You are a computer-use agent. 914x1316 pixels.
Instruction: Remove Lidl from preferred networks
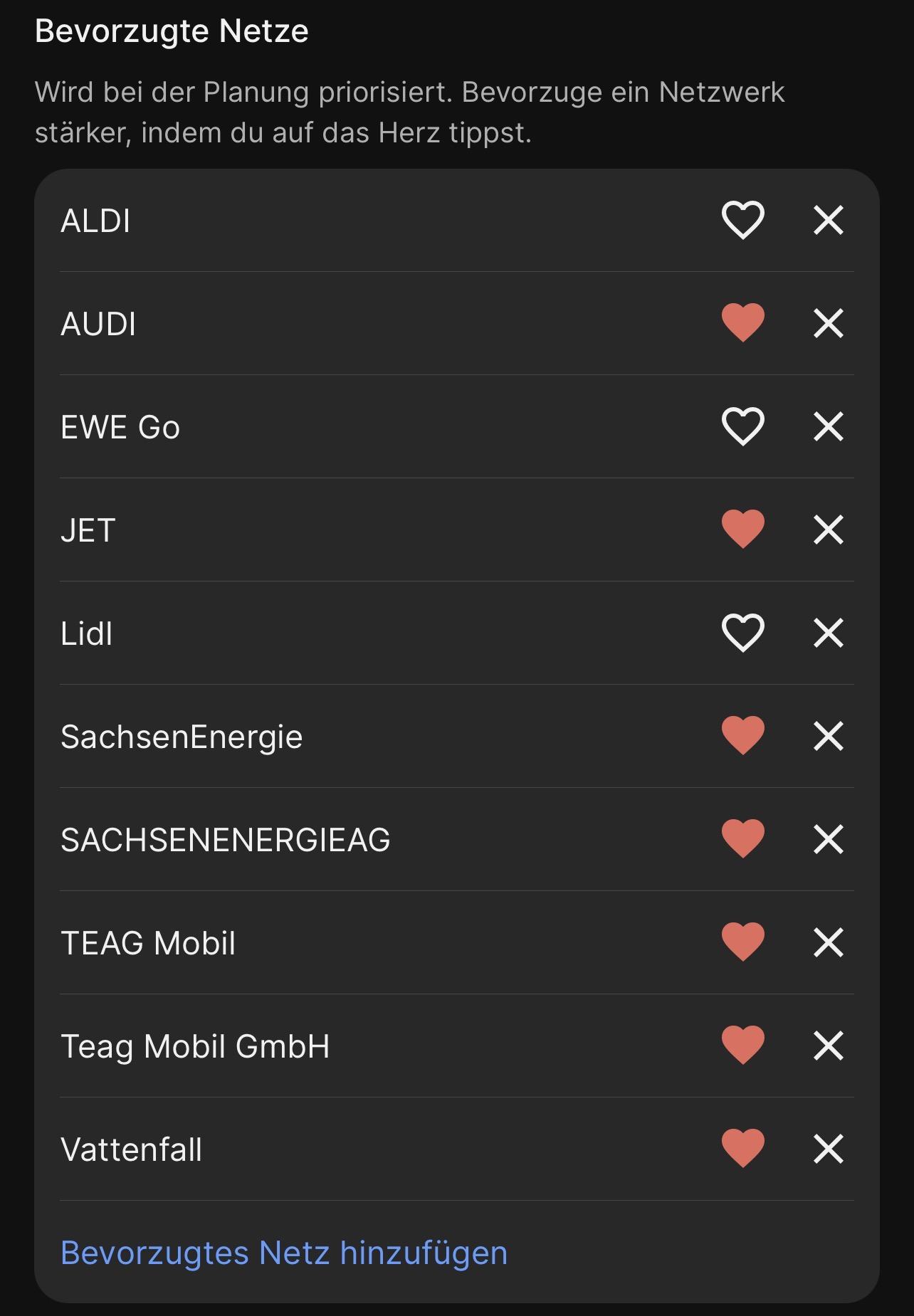pos(828,633)
